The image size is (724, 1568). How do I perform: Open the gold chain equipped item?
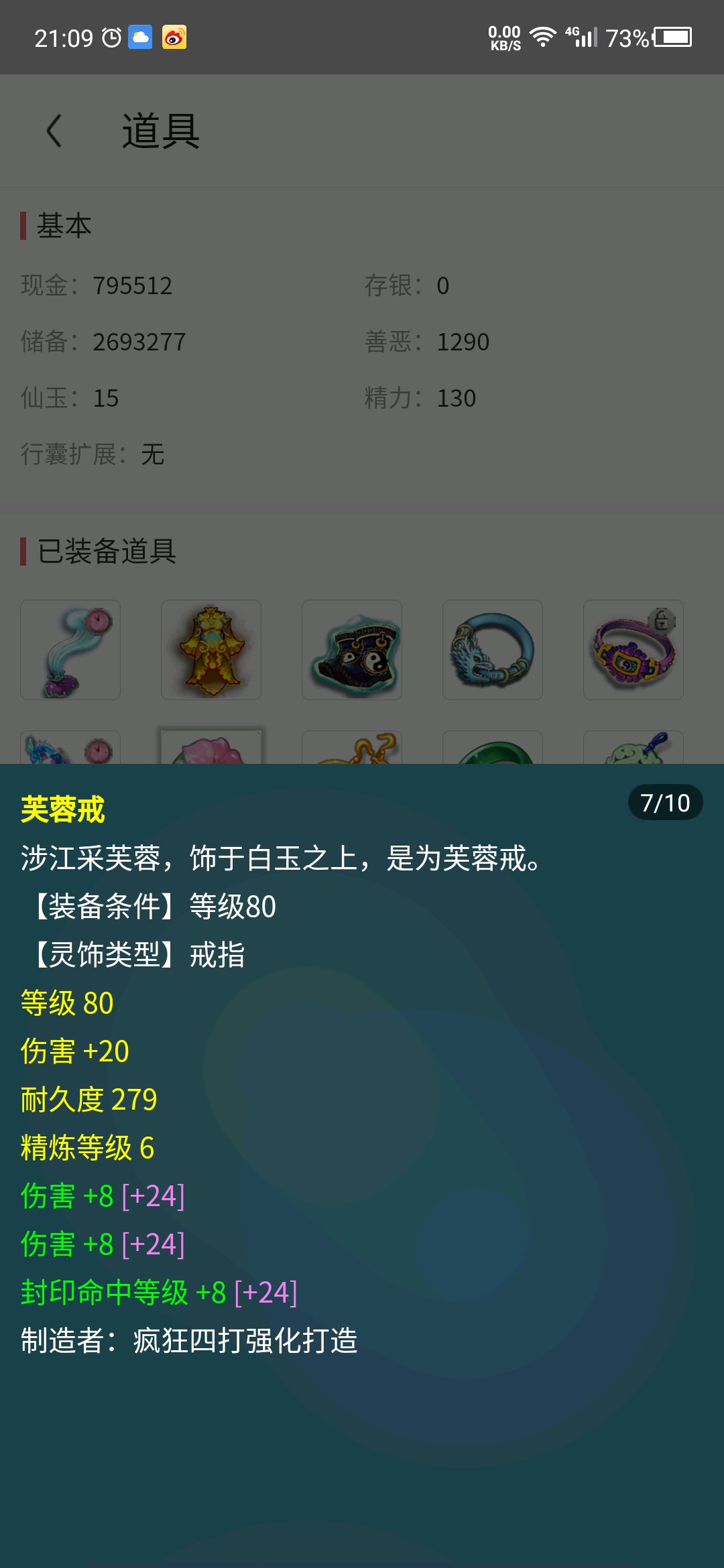point(352,748)
